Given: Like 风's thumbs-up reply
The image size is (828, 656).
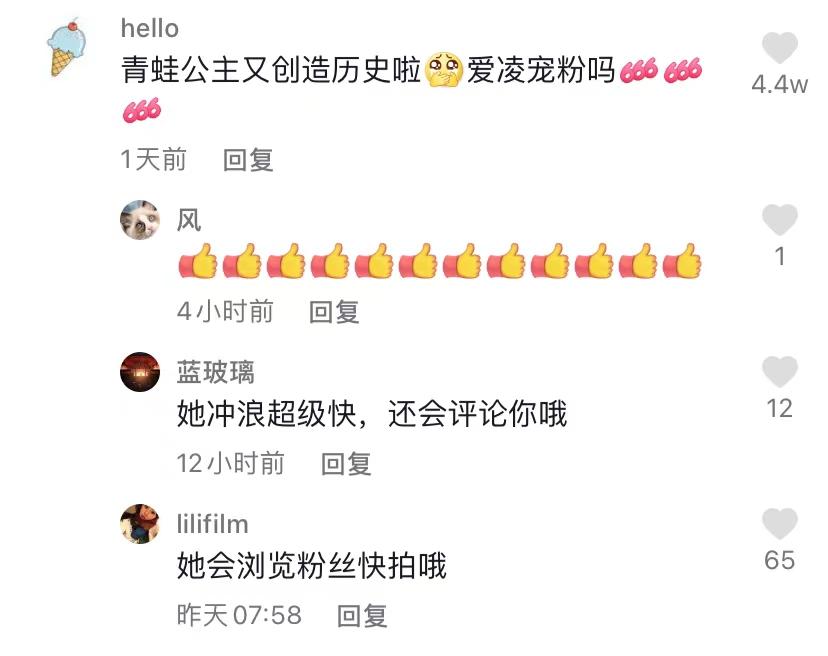Looking at the screenshot, I should [x=779, y=220].
